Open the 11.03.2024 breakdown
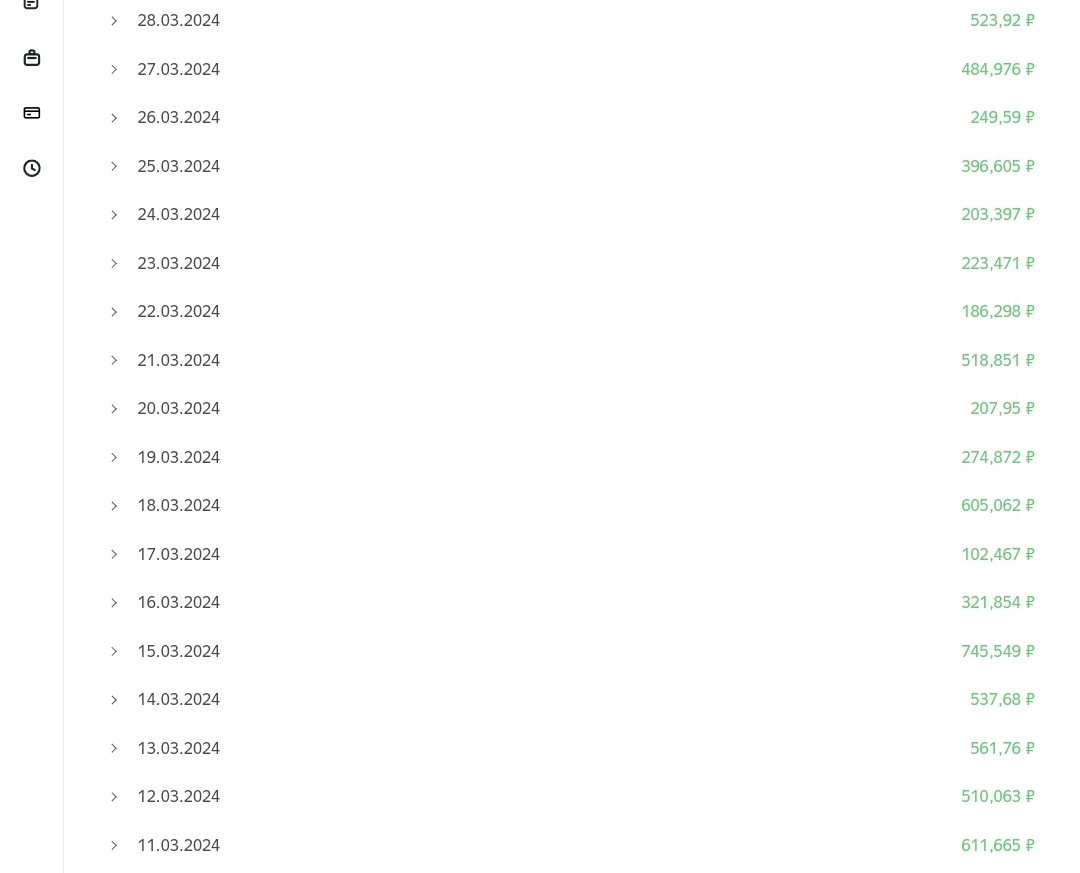The image size is (1080, 873). [x=114, y=845]
